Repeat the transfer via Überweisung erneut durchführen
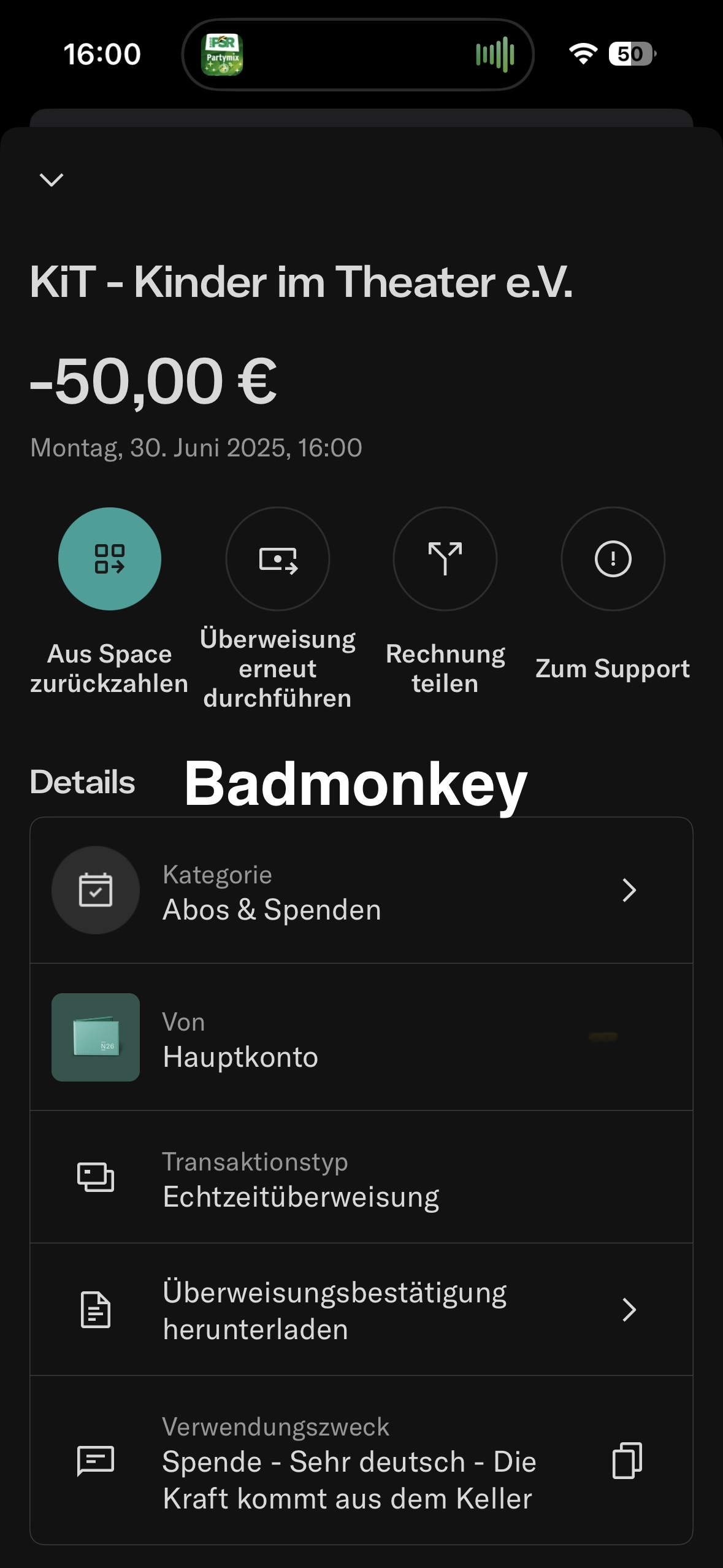This screenshot has width=723, height=1568. pos(278,559)
